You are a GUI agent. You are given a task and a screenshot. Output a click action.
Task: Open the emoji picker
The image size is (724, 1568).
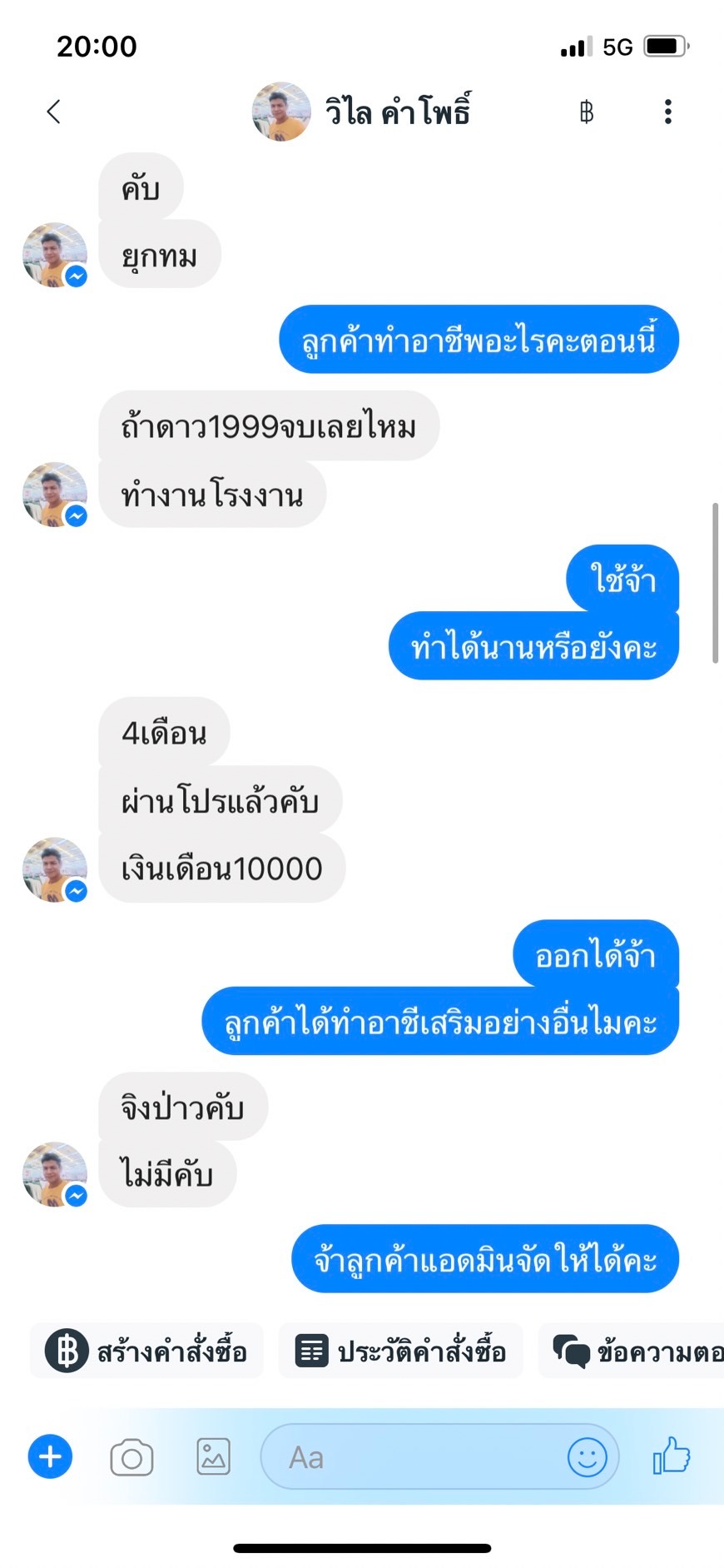pyautogui.click(x=587, y=1457)
